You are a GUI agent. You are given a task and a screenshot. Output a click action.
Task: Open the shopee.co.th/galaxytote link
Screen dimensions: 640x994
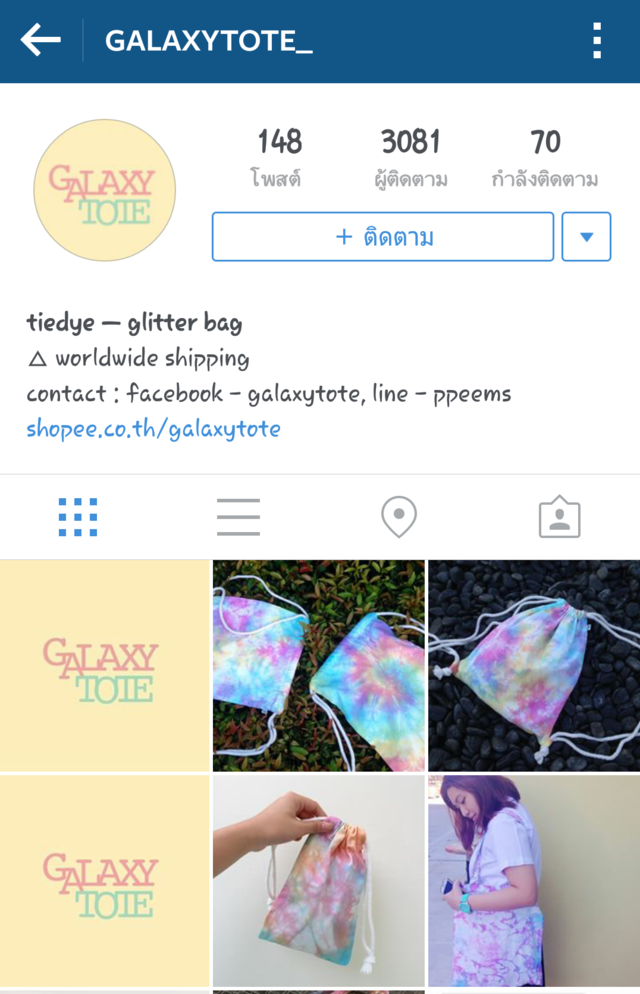(x=153, y=429)
